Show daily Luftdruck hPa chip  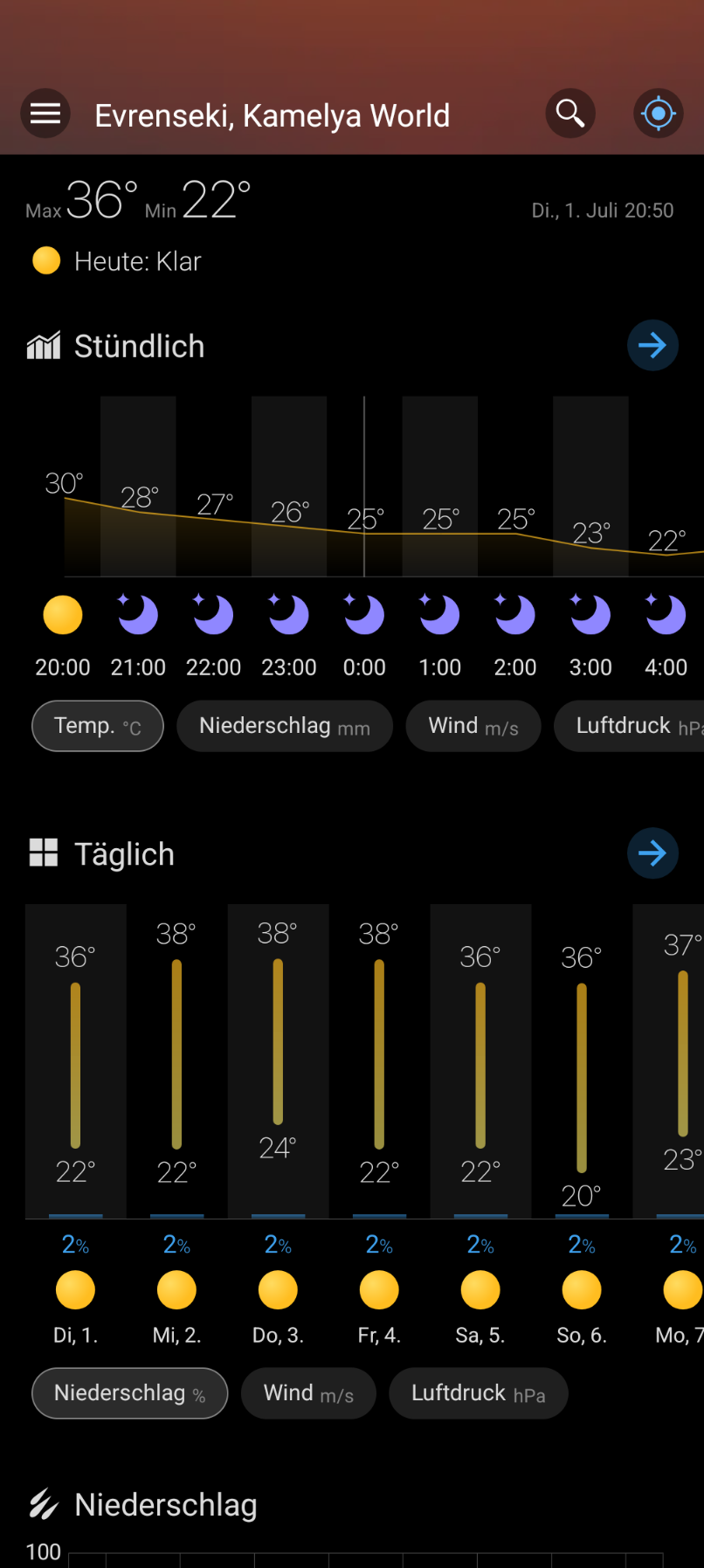(x=479, y=1393)
